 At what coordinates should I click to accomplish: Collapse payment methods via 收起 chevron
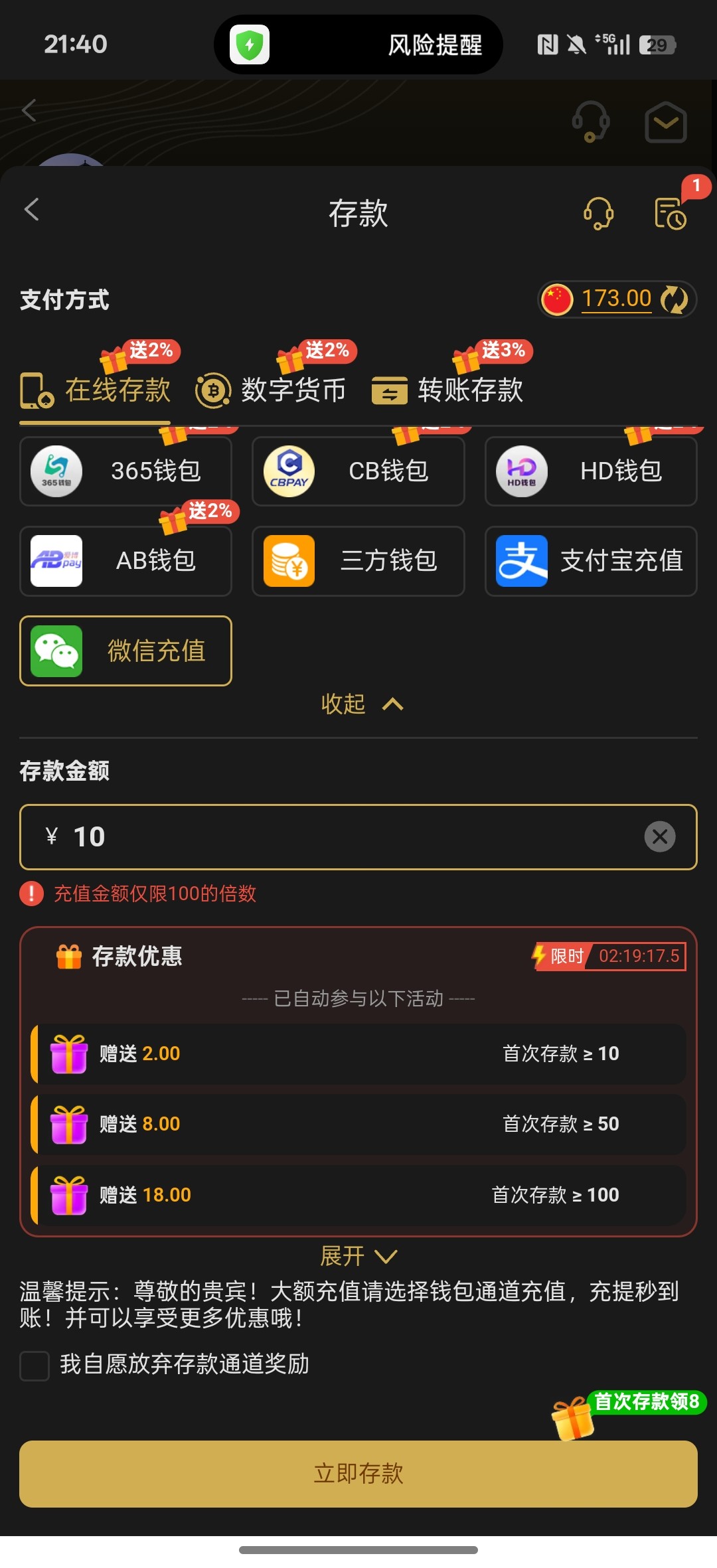[x=392, y=704]
